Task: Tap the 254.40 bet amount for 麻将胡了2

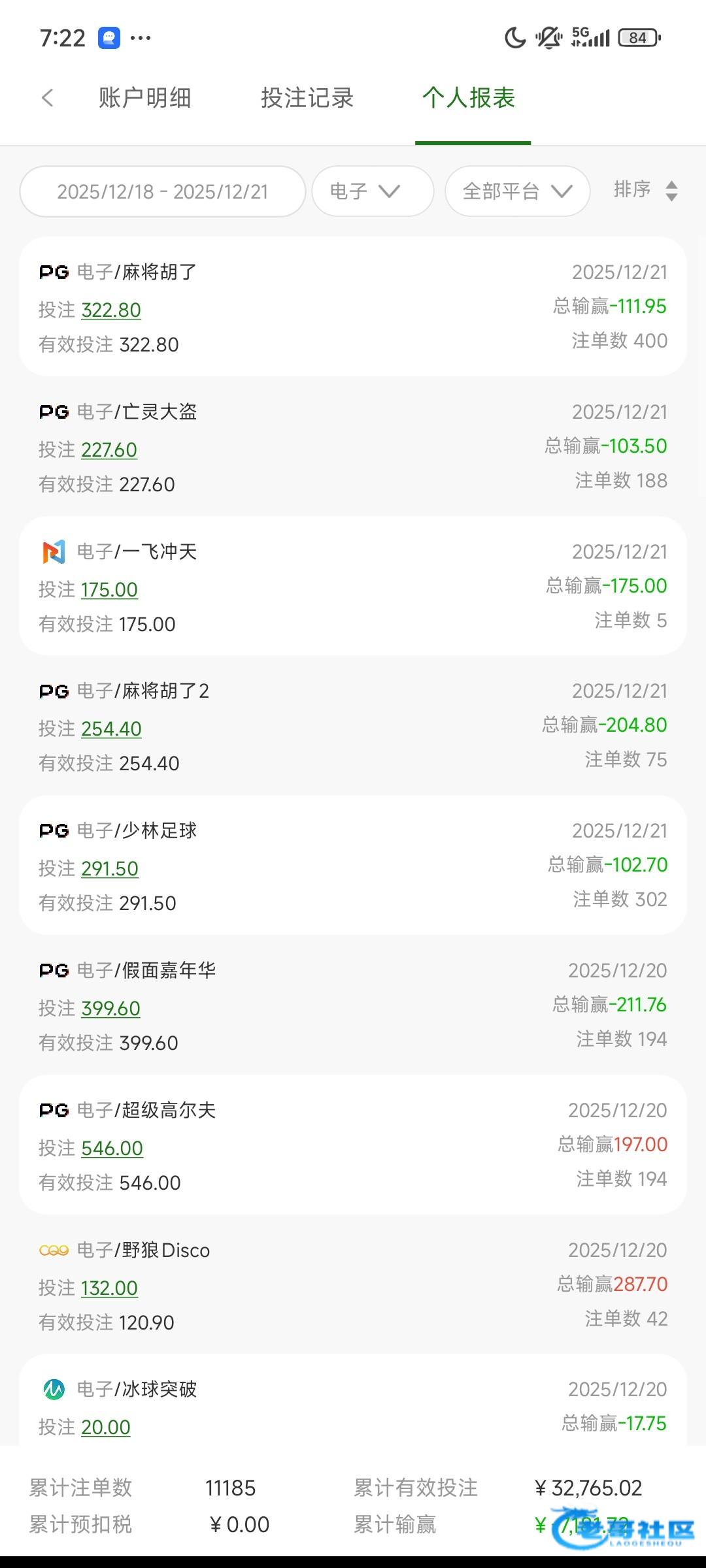Action: pyautogui.click(x=111, y=729)
